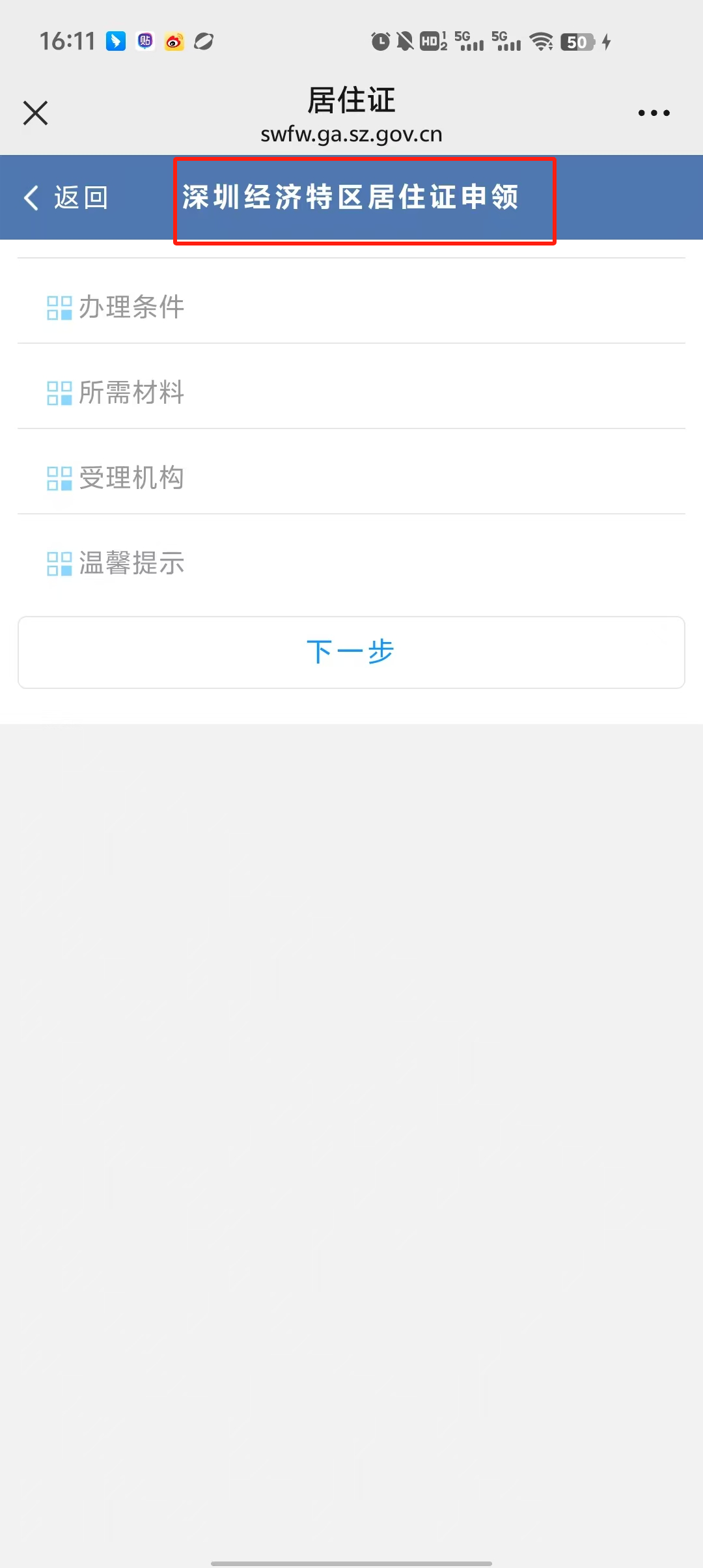Screen dimensions: 703x1568
Task: Close the 居住证 webpage
Action: click(36, 113)
